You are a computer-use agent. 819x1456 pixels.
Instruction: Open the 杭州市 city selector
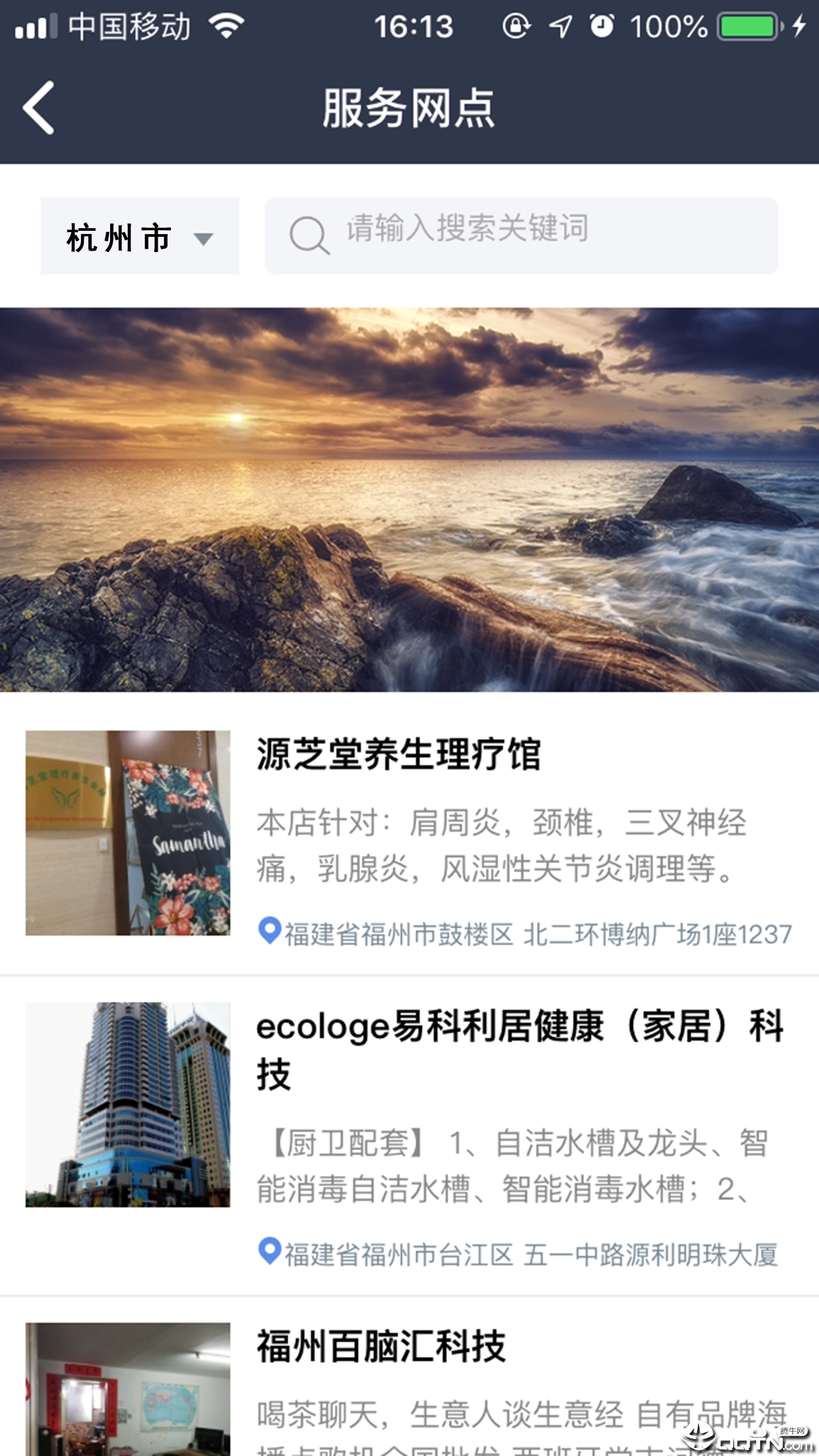pyautogui.click(x=119, y=236)
